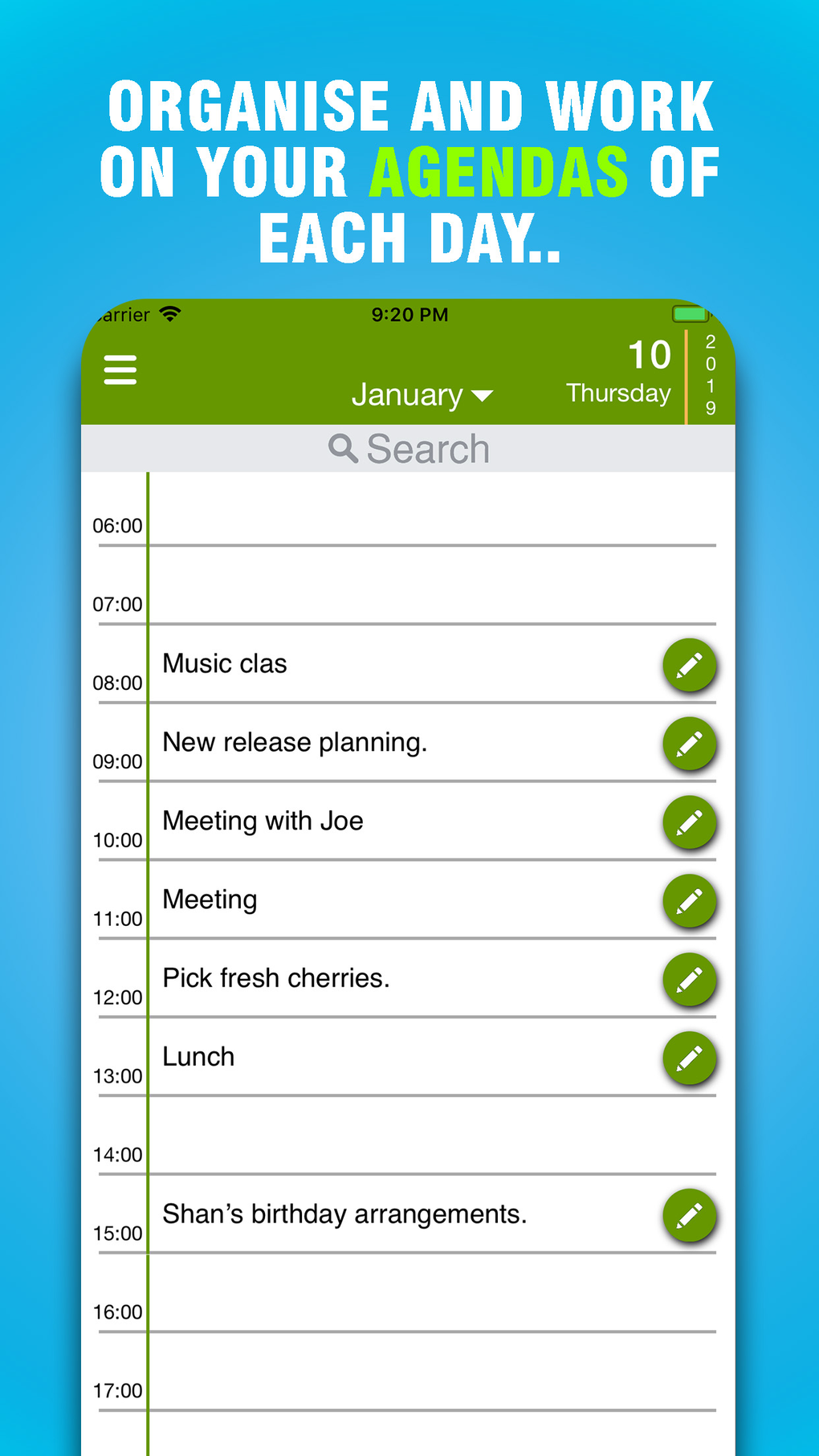This screenshot has width=819, height=1456.
Task: Edit the Lunch event
Action: [x=689, y=1058]
